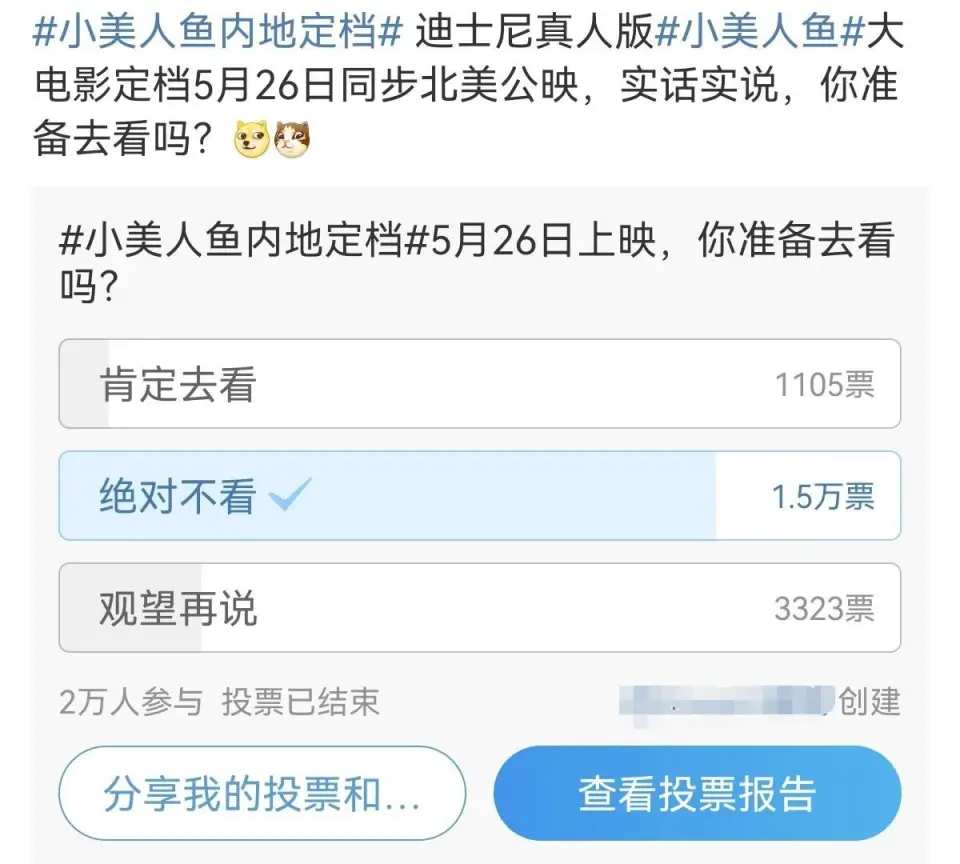Select the 观望再说 poll option
The image size is (960, 864).
pos(479,608)
